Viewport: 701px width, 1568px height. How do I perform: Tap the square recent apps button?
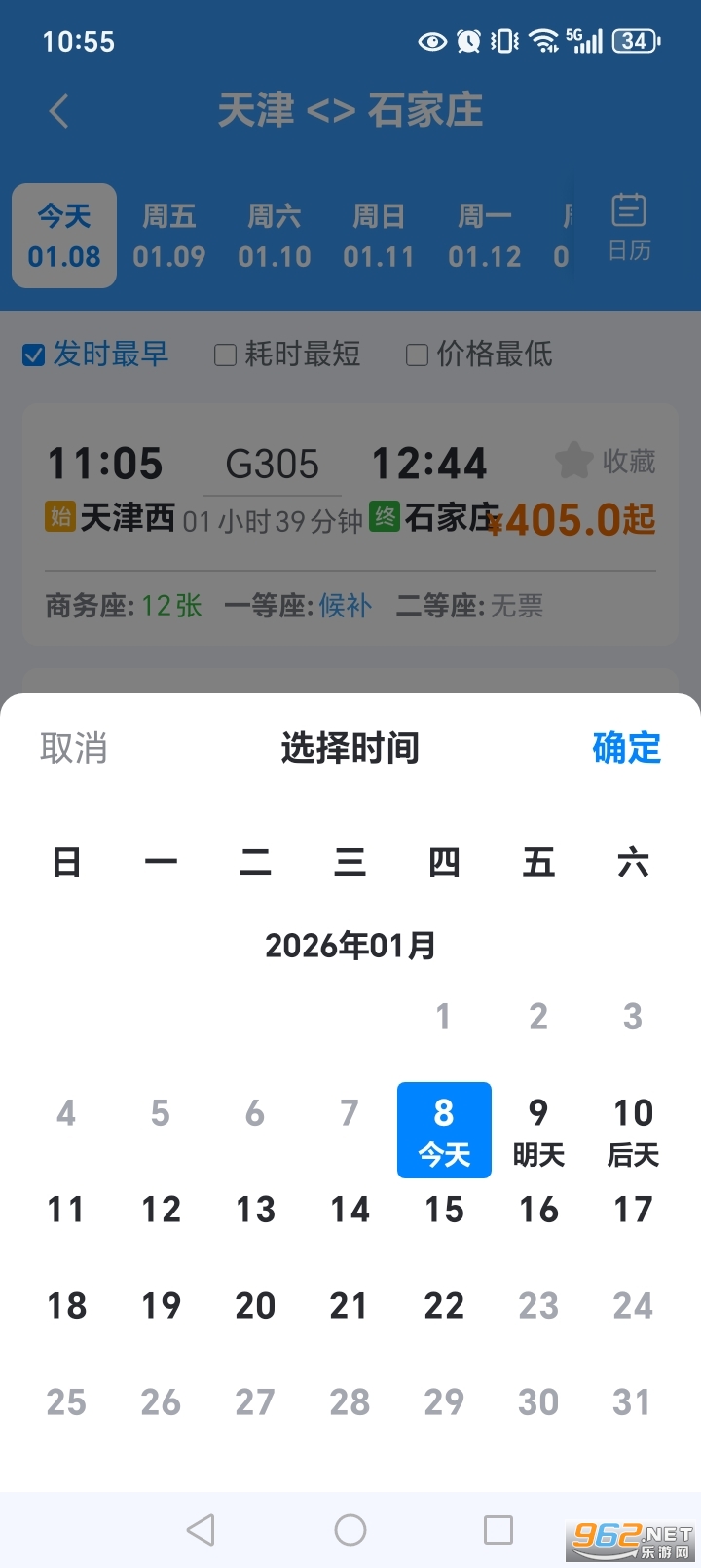tap(499, 1531)
